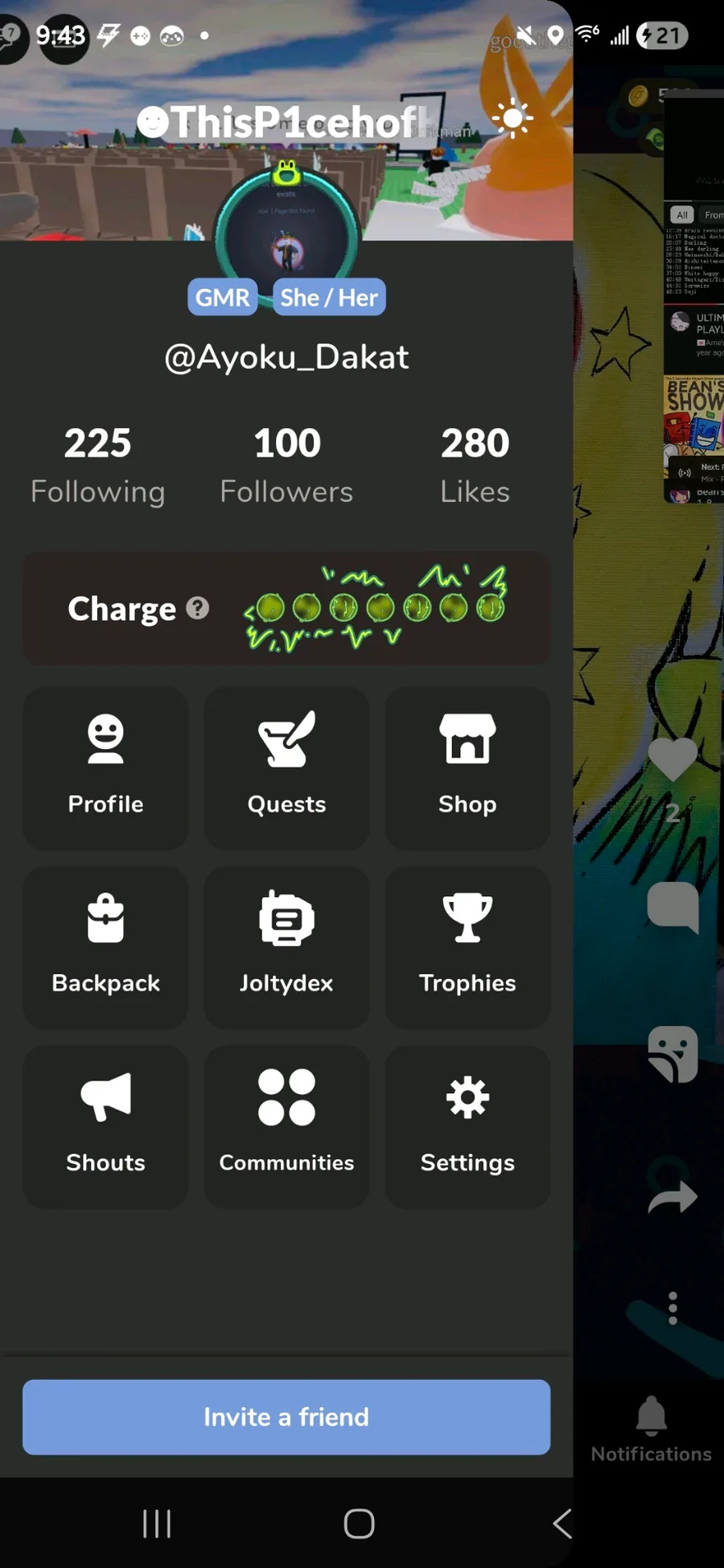View the Backpack

click(x=105, y=947)
